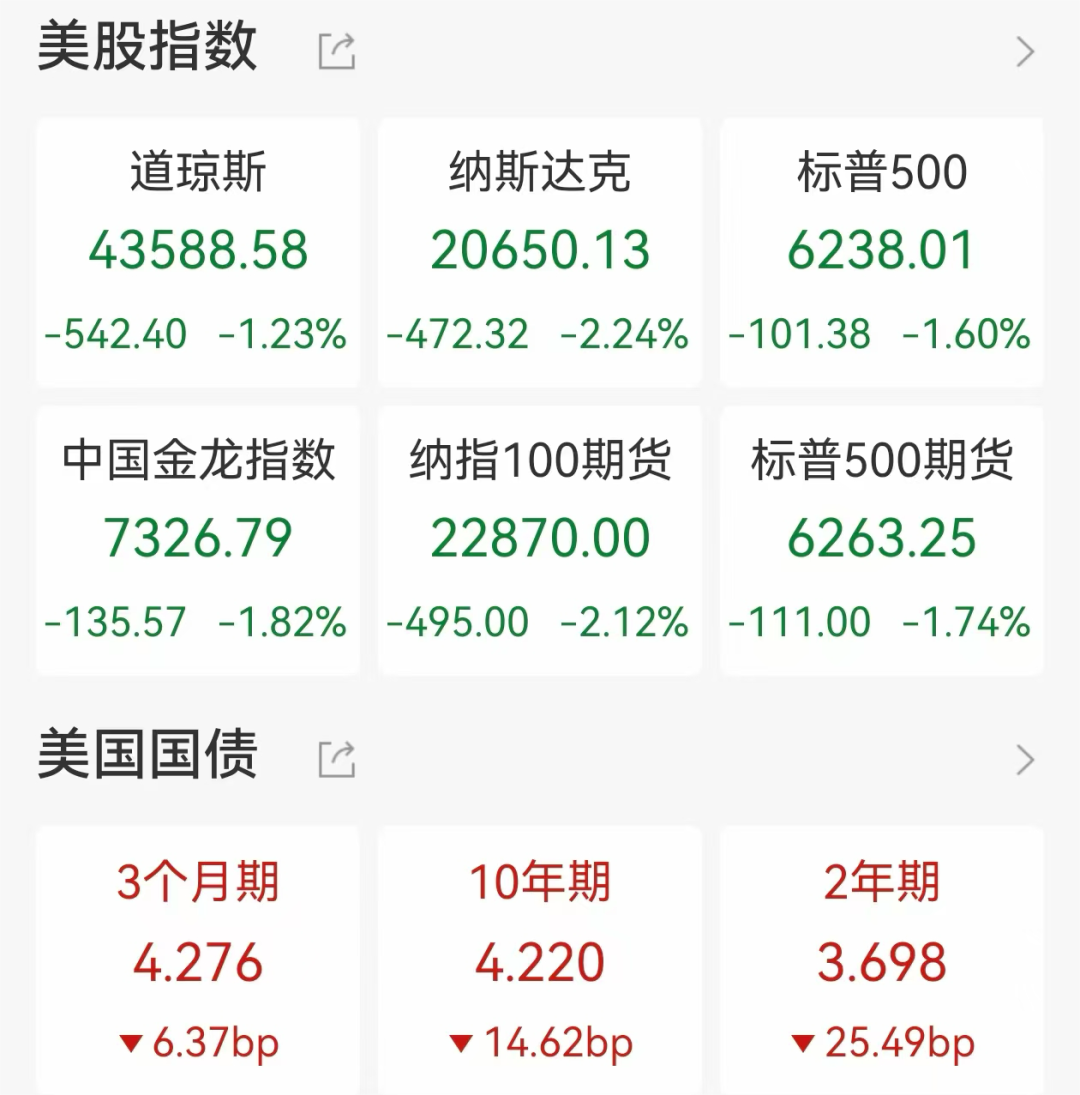This screenshot has width=1080, height=1095.
Task: Share the 美股指数 section
Action: tap(337, 51)
